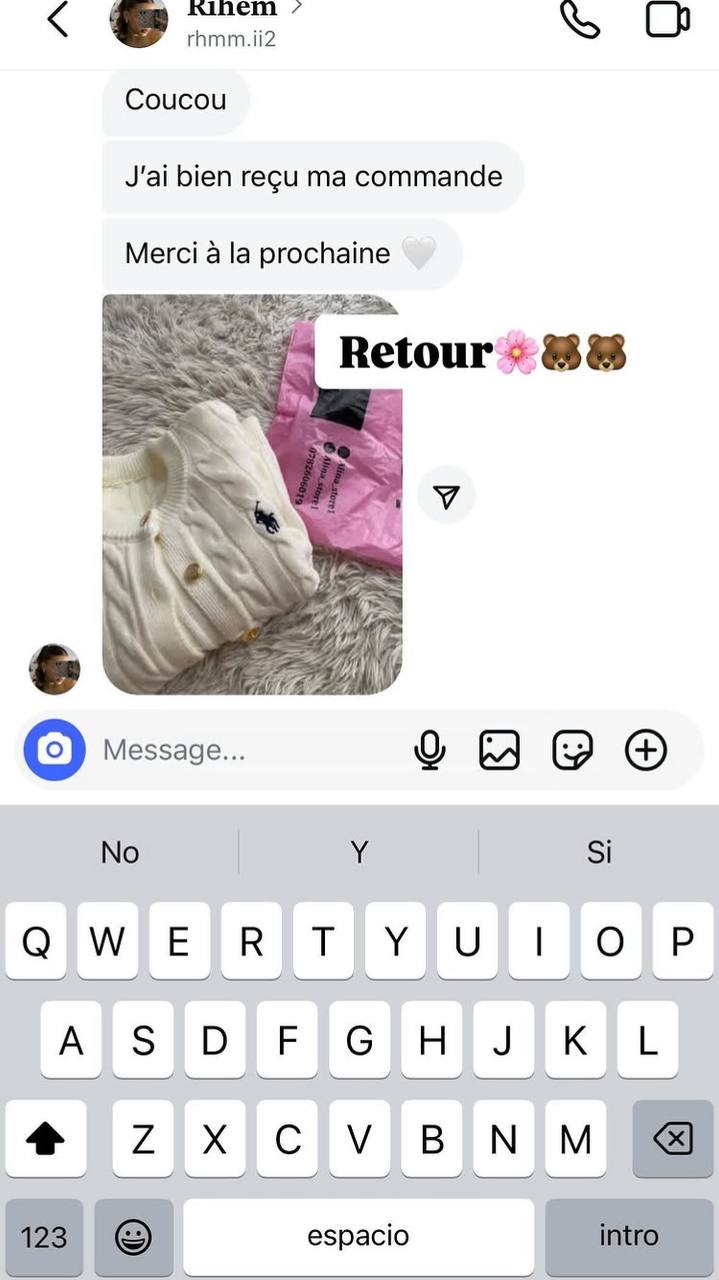Go back to the messages list
The height and width of the screenshot is (1280, 719).
coord(58,20)
